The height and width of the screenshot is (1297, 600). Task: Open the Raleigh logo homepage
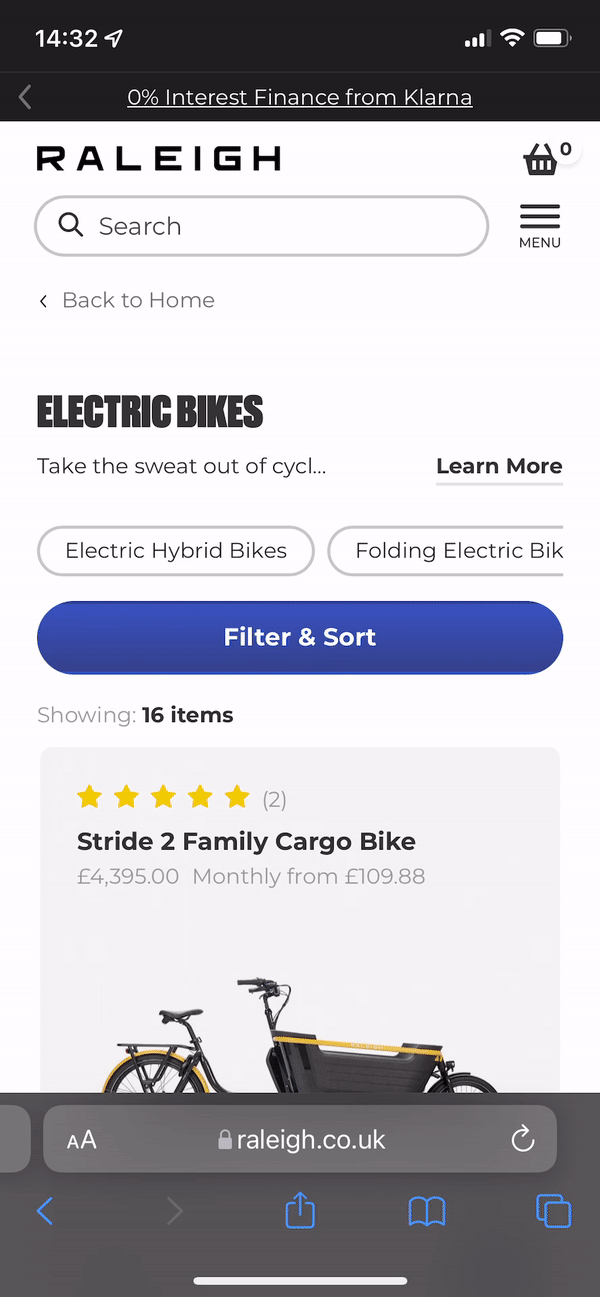coord(158,158)
